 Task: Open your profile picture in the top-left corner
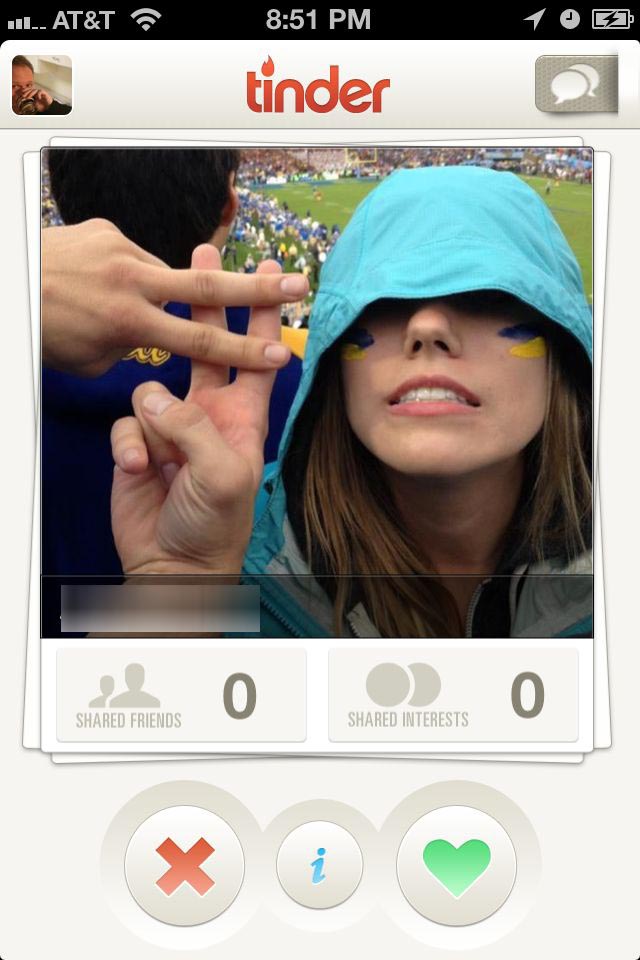click(42, 85)
